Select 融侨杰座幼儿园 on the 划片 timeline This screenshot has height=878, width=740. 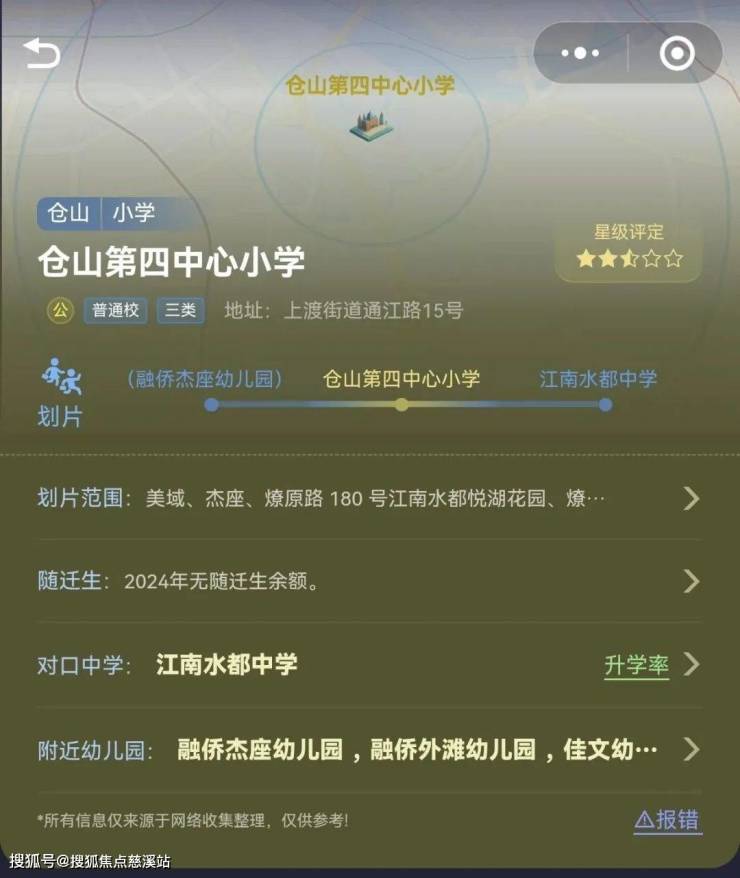point(205,380)
